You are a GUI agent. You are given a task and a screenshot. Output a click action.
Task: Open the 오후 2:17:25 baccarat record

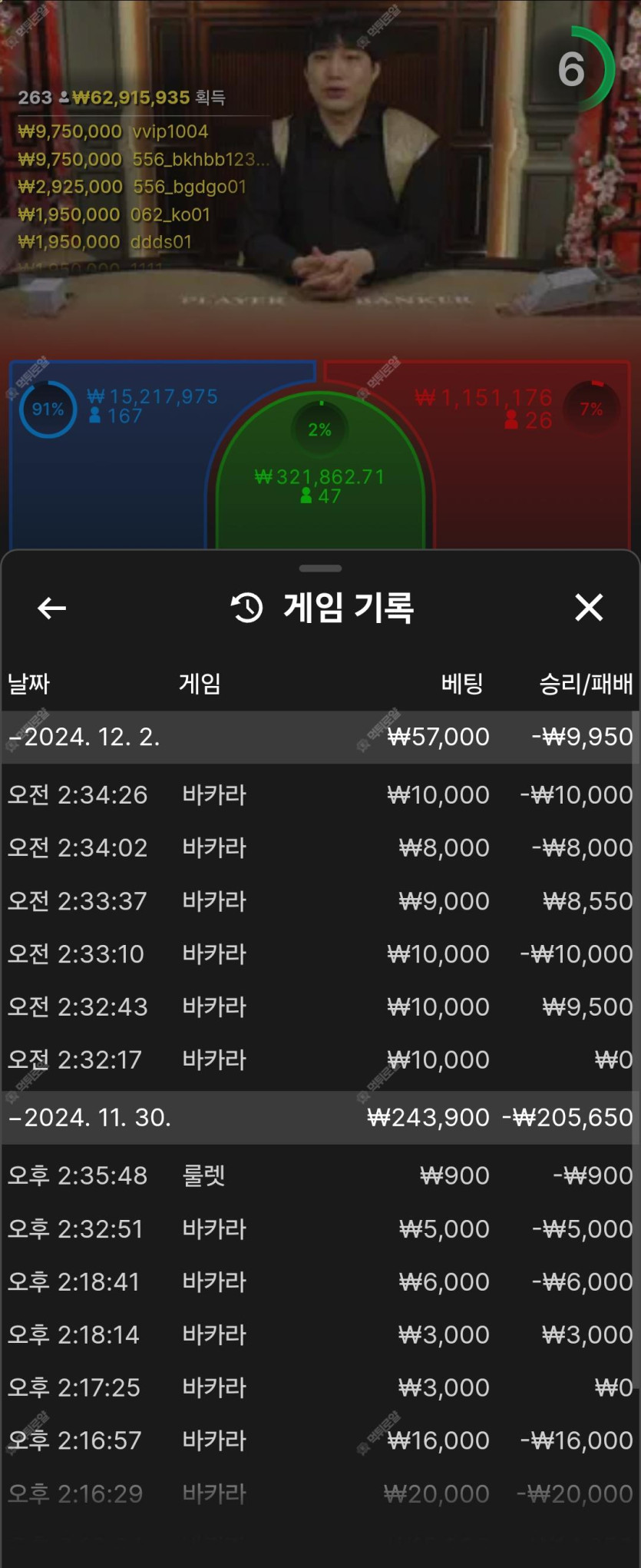tap(320, 1387)
